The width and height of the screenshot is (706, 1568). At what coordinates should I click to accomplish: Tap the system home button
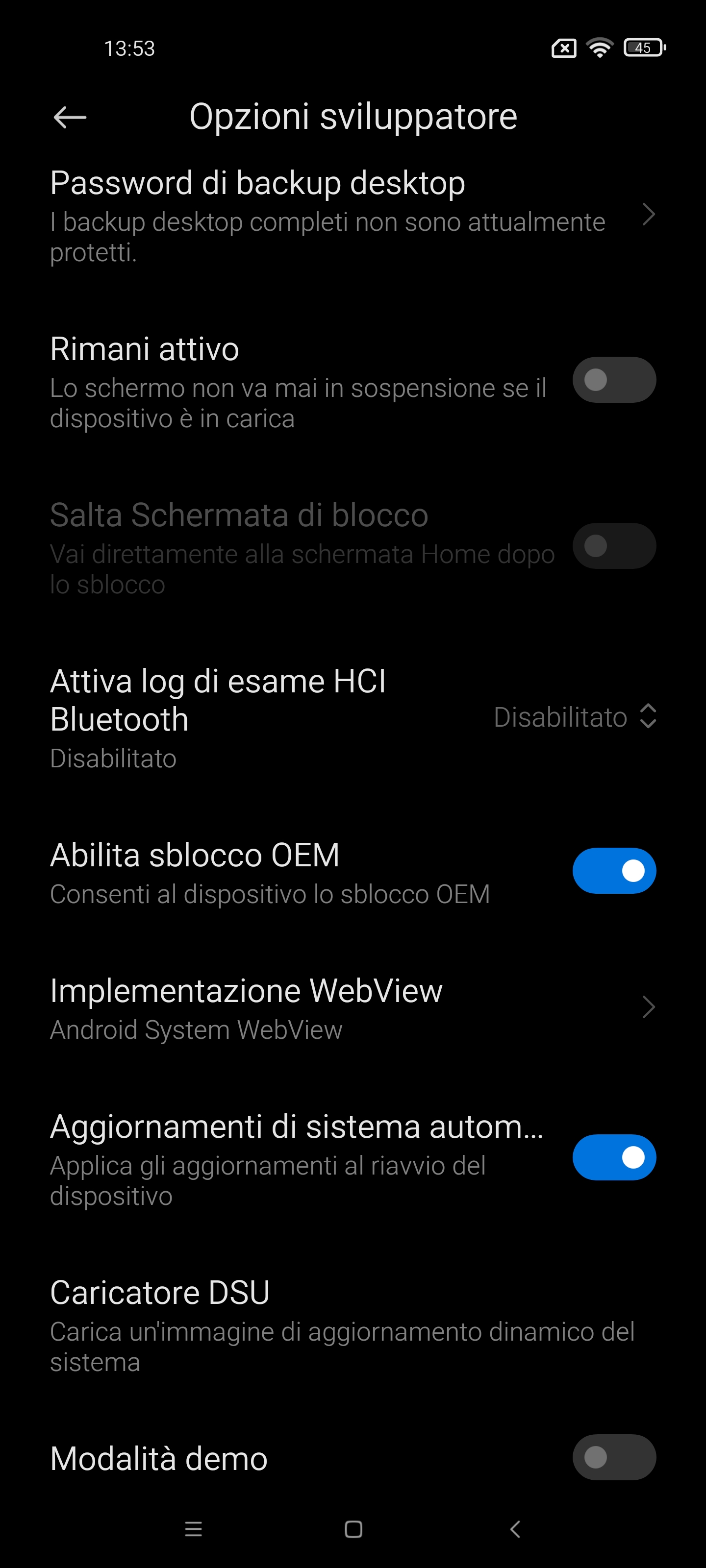click(353, 1529)
